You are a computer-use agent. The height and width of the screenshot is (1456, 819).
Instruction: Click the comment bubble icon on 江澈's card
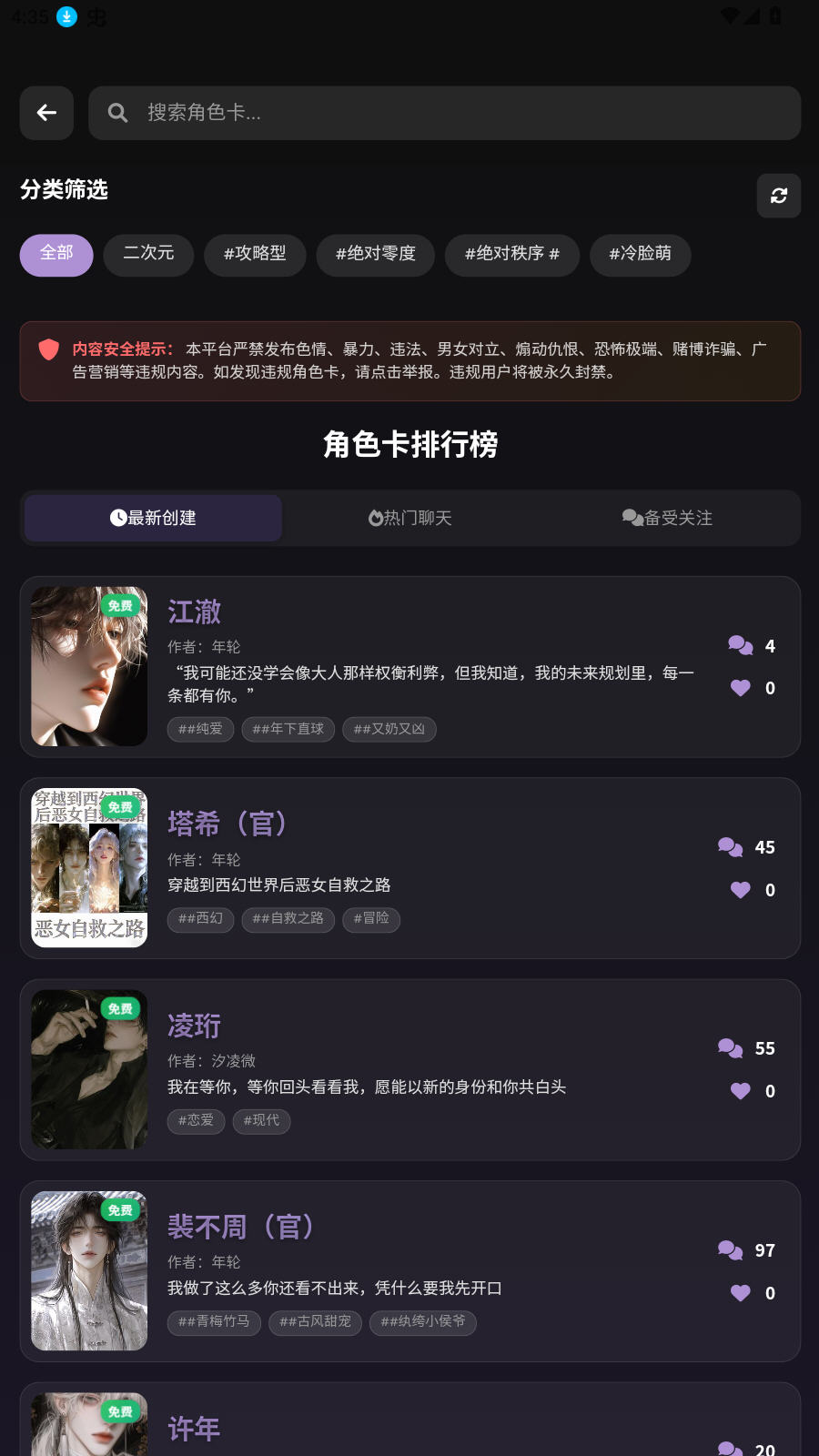(740, 645)
